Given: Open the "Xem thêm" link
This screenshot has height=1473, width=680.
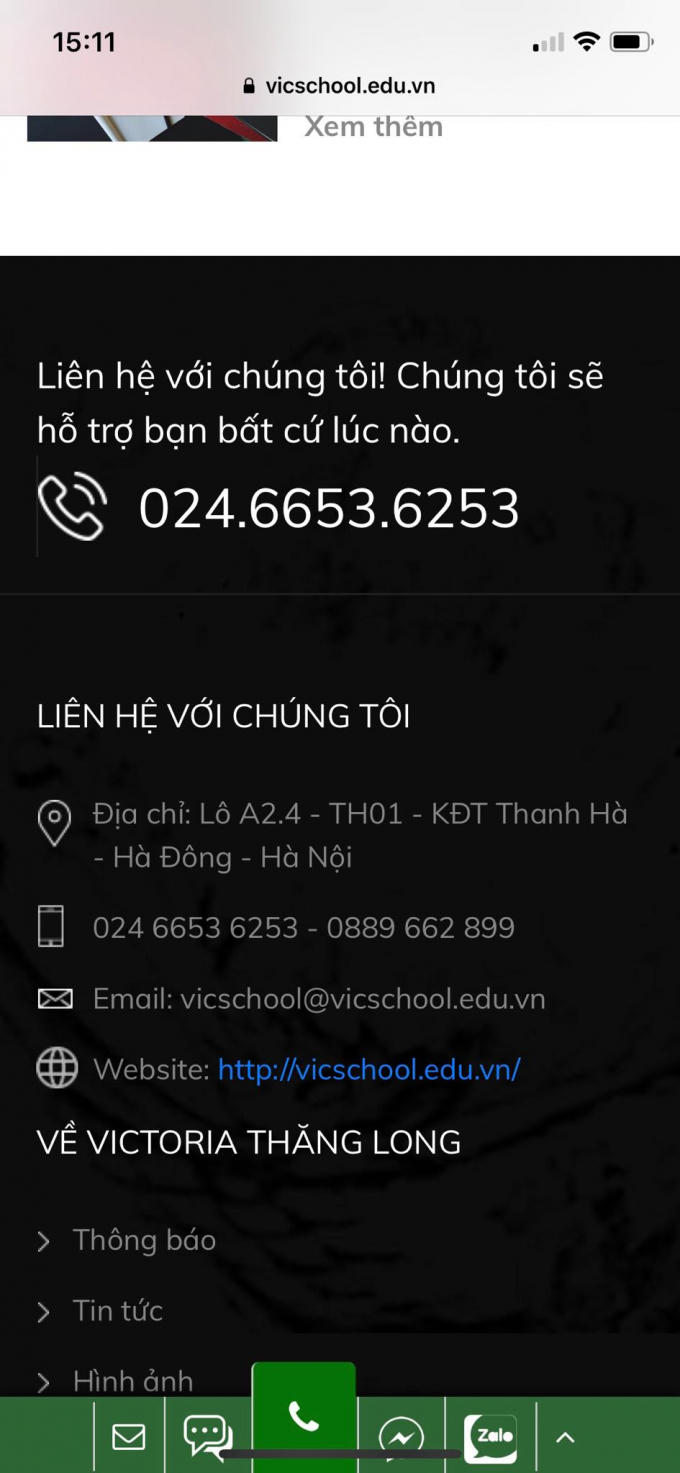Looking at the screenshot, I should pos(373,127).
